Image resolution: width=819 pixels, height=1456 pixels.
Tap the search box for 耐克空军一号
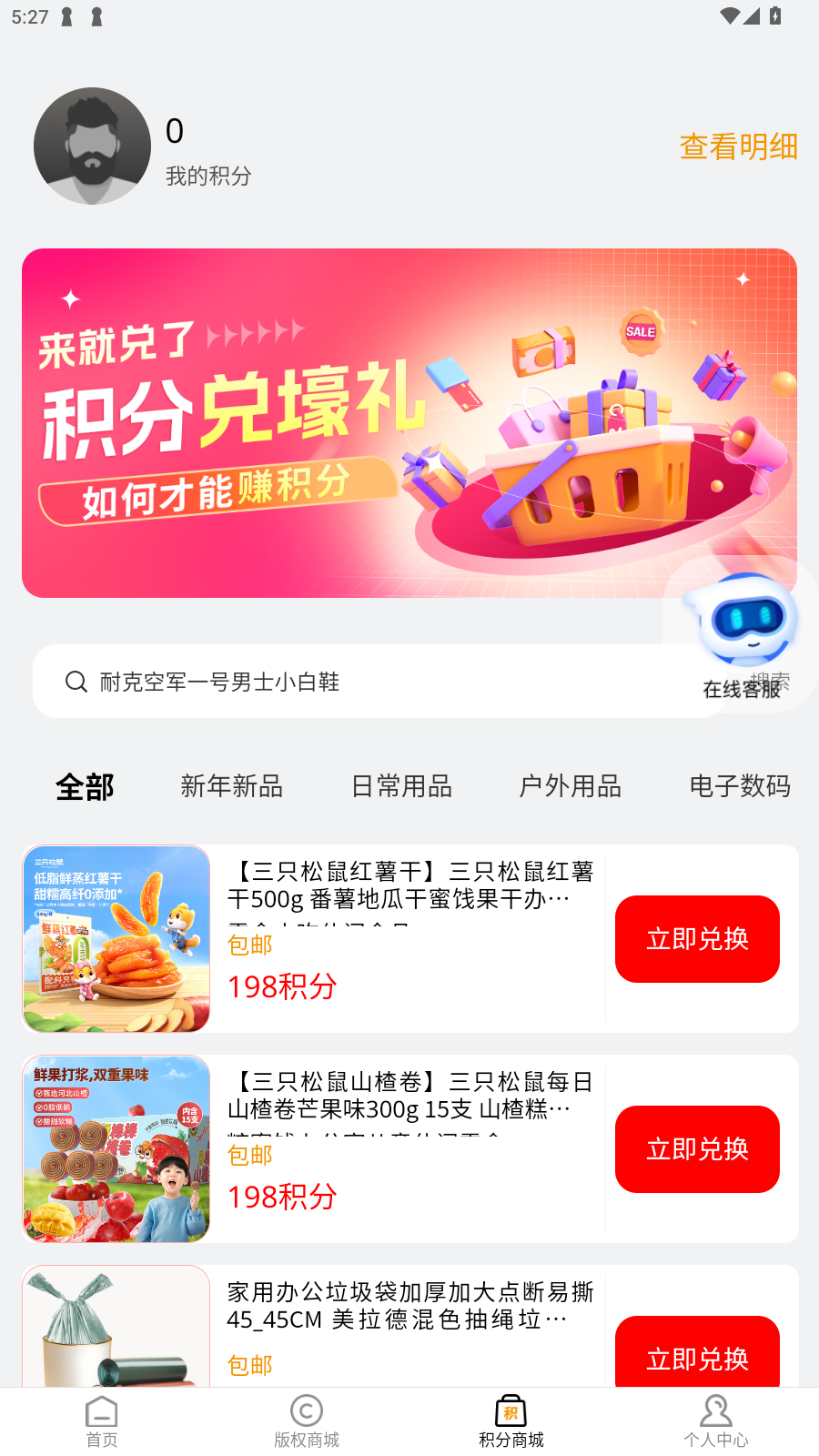point(364,682)
